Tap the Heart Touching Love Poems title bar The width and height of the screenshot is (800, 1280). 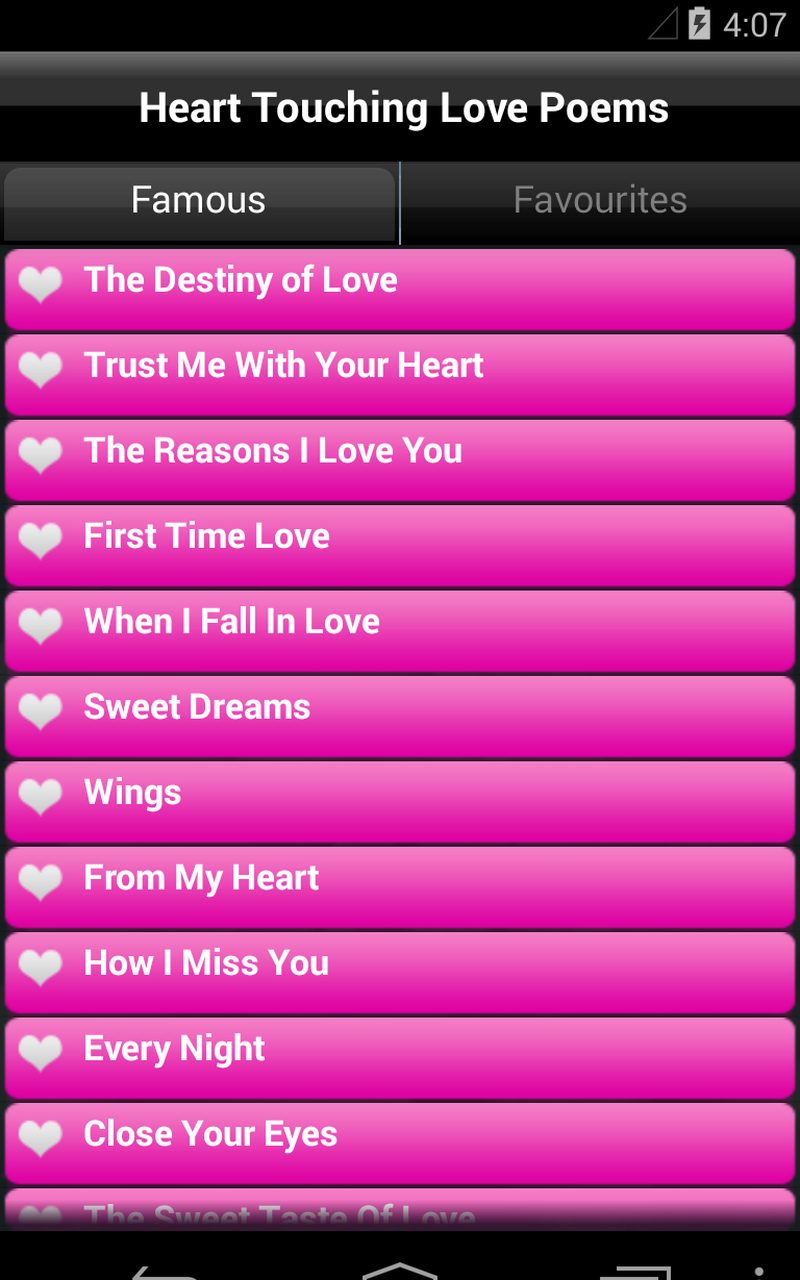(400, 107)
